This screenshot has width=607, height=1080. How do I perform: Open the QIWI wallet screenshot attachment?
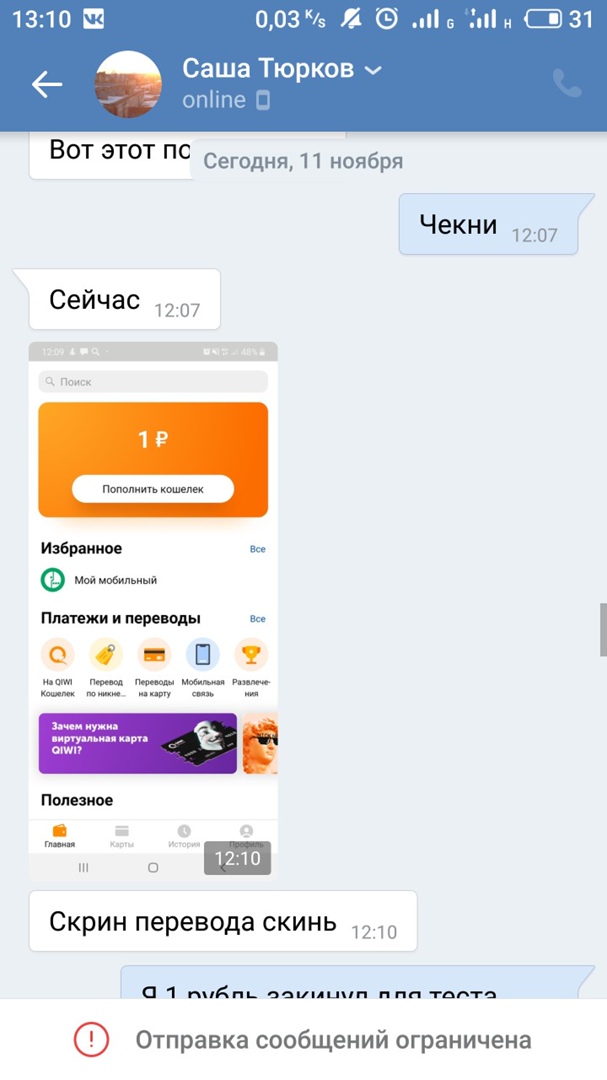tap(153, 610)
